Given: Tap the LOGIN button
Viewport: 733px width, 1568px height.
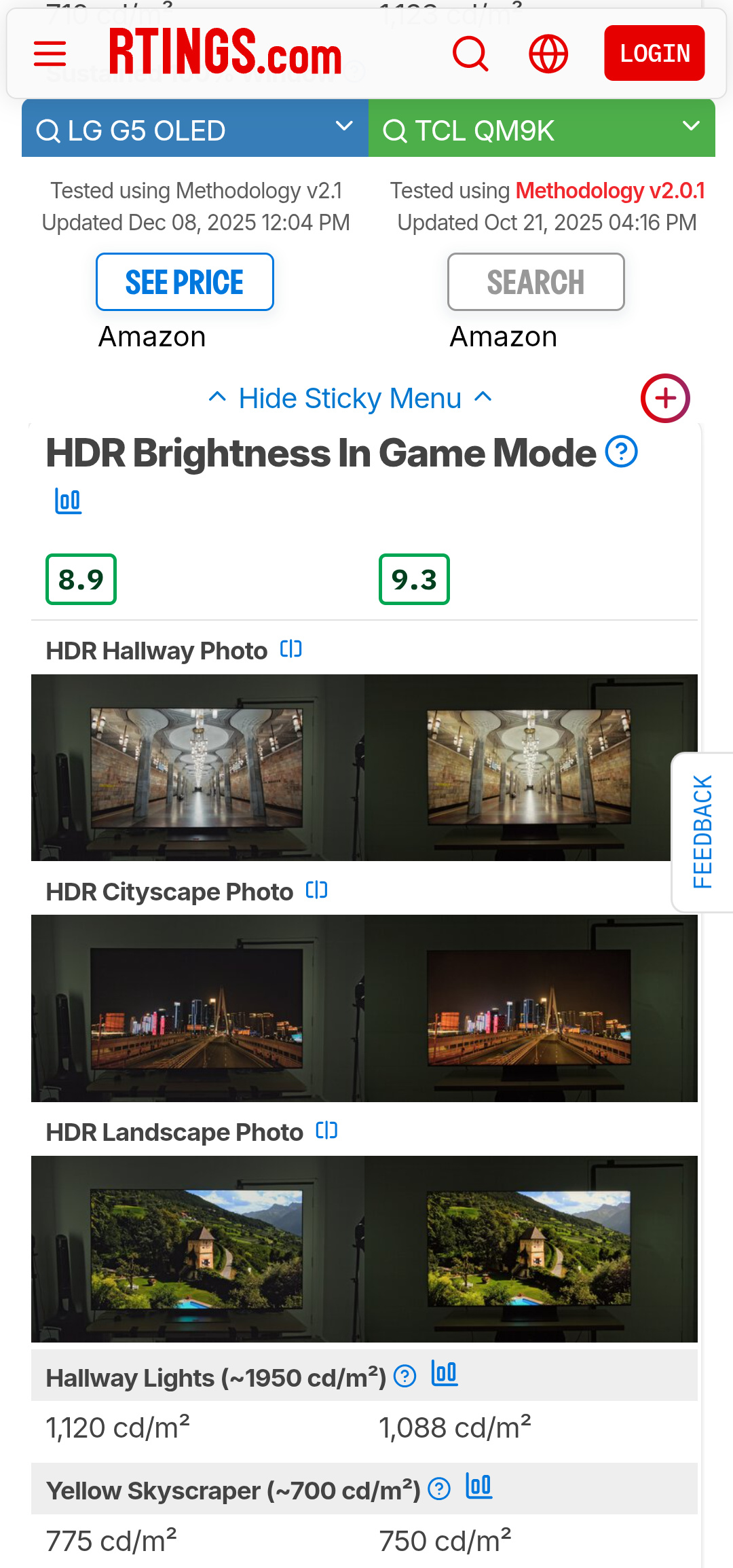Looking at the screenshot, I should coord(654,53).
